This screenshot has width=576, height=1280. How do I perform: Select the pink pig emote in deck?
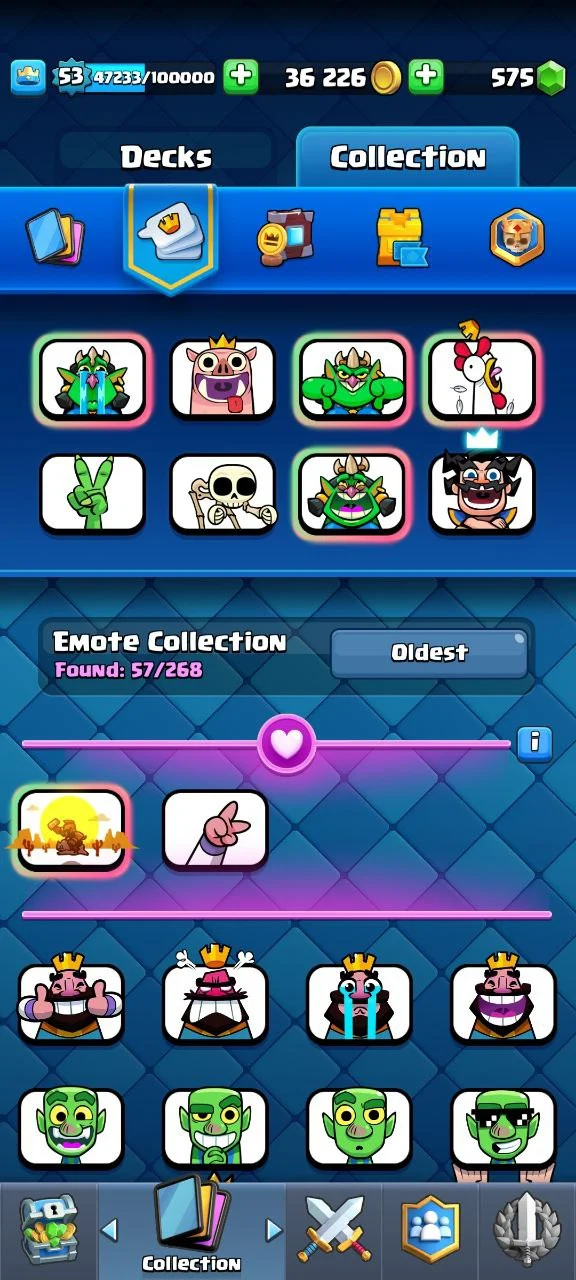pyautogui.click(x=222, y=379)
